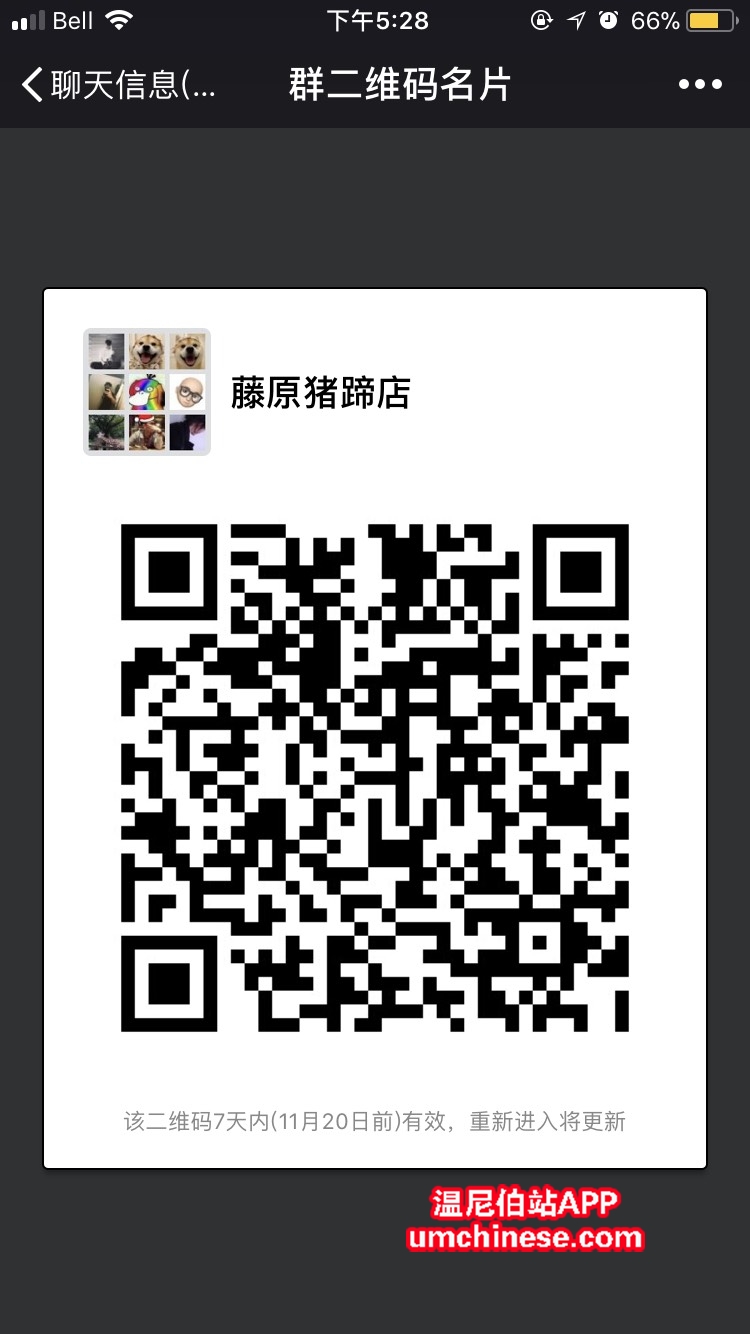The width and height of the screenshot is (750, 1334).
Task: Go back to the chat info page
Action: click(x=117, y=85)
